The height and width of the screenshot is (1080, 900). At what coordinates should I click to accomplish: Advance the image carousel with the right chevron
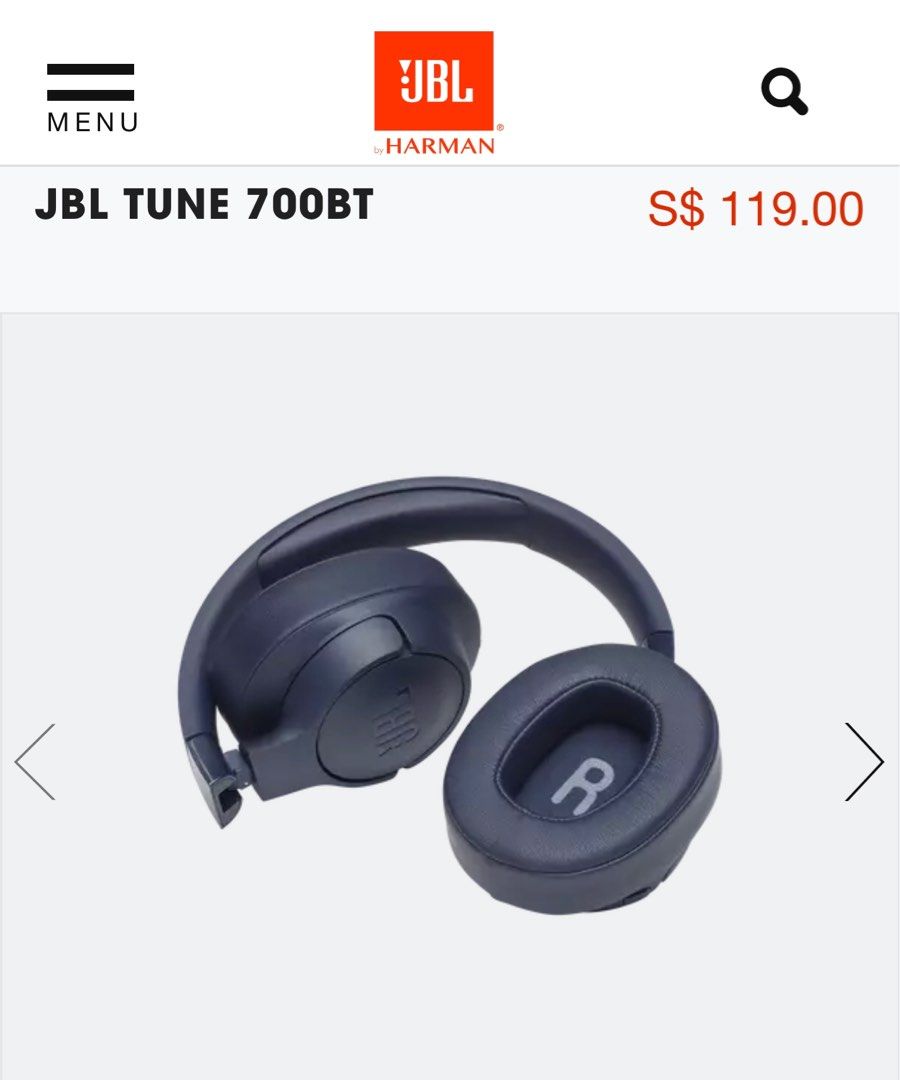click(864, 760)
